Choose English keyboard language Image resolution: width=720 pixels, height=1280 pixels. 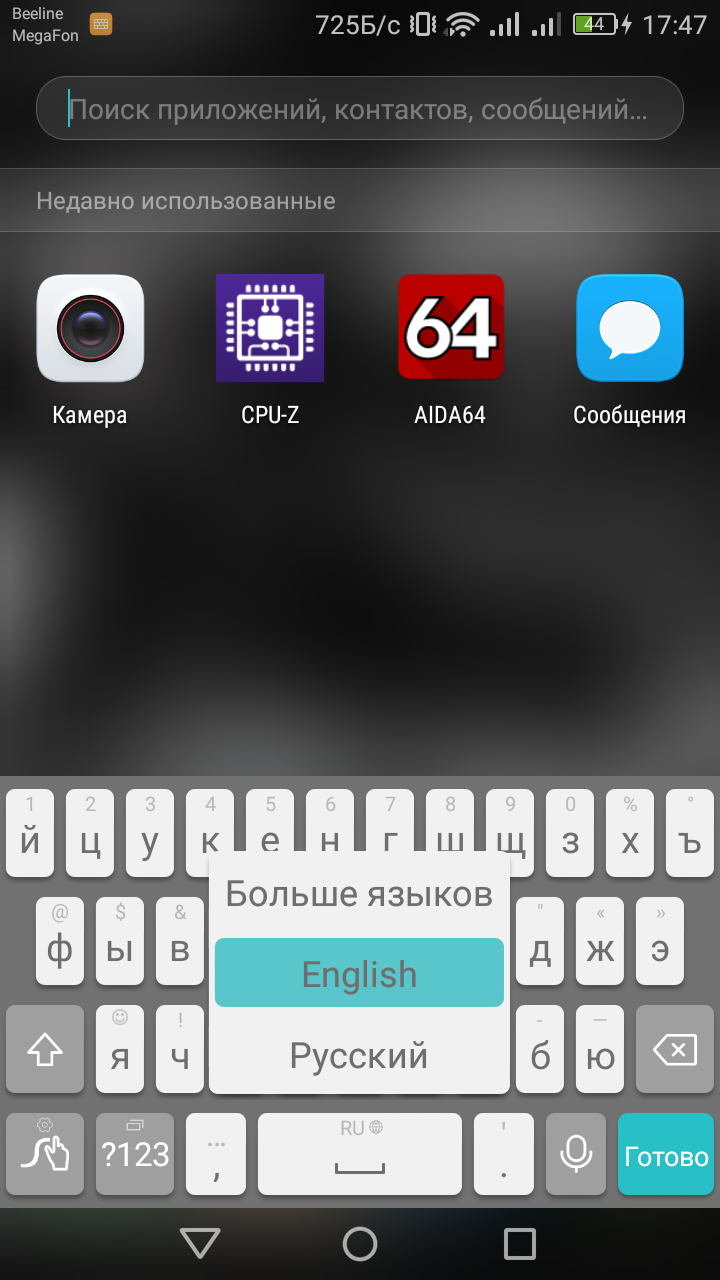(359, 973)
